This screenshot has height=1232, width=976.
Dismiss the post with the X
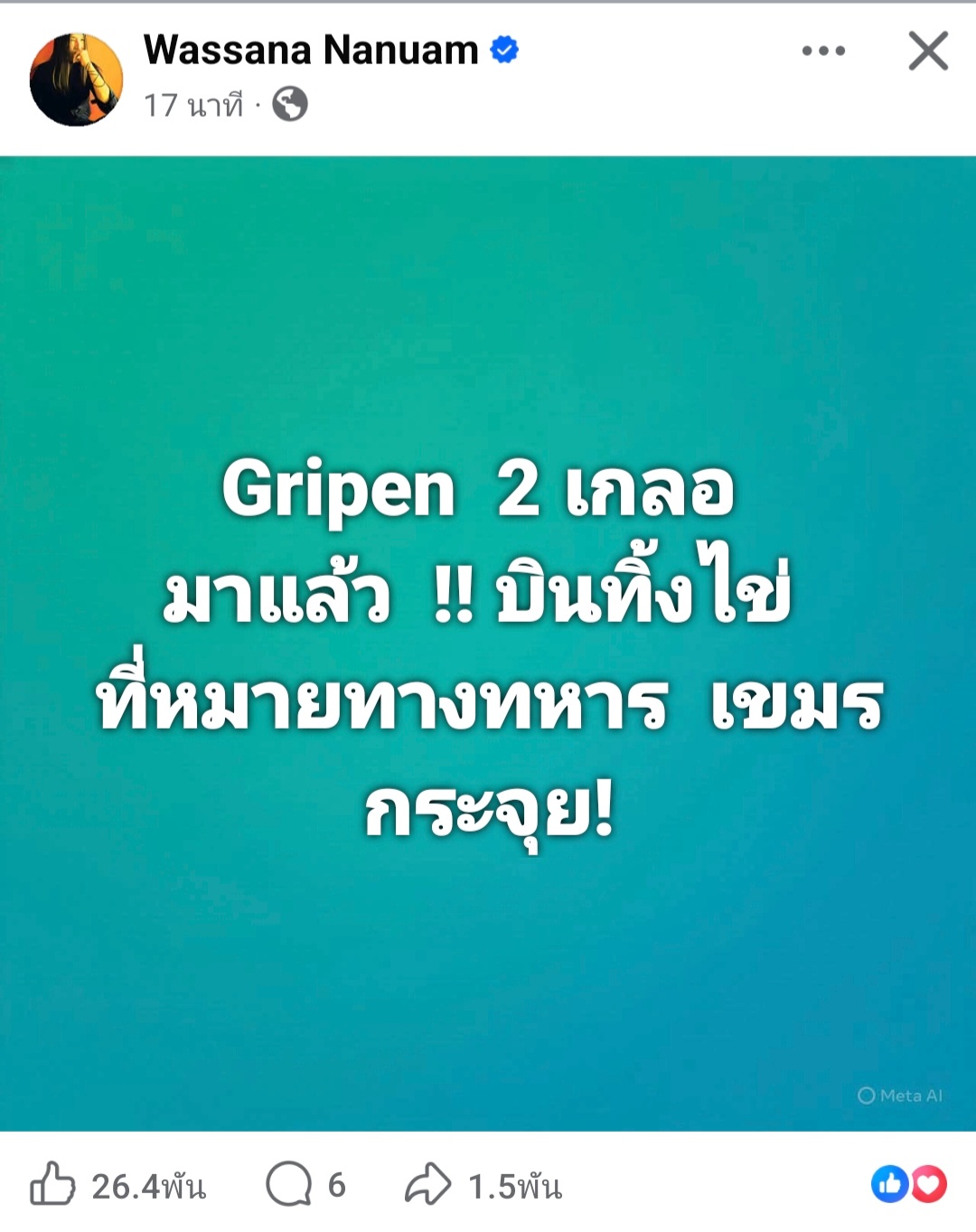pos(928,51)
